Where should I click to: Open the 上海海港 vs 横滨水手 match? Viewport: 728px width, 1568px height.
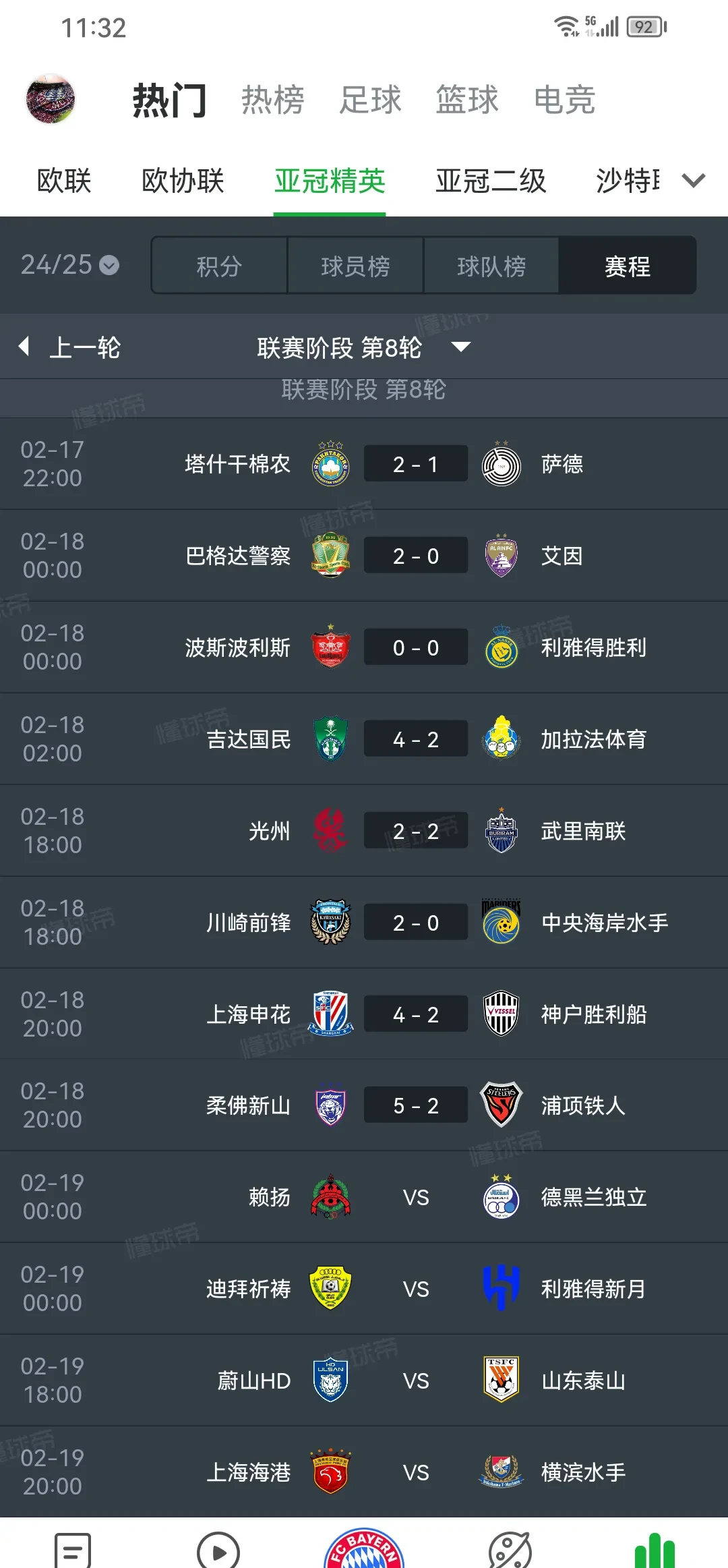415,1472
